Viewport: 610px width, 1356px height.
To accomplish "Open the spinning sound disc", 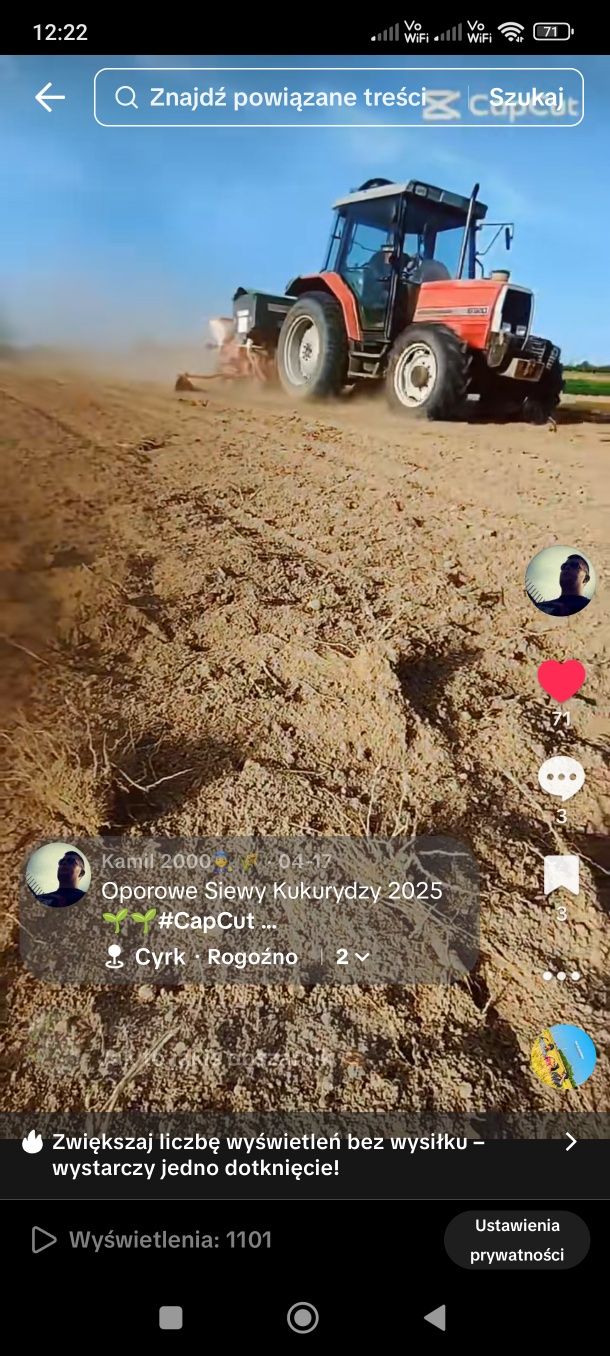I will coord(564,1056).
